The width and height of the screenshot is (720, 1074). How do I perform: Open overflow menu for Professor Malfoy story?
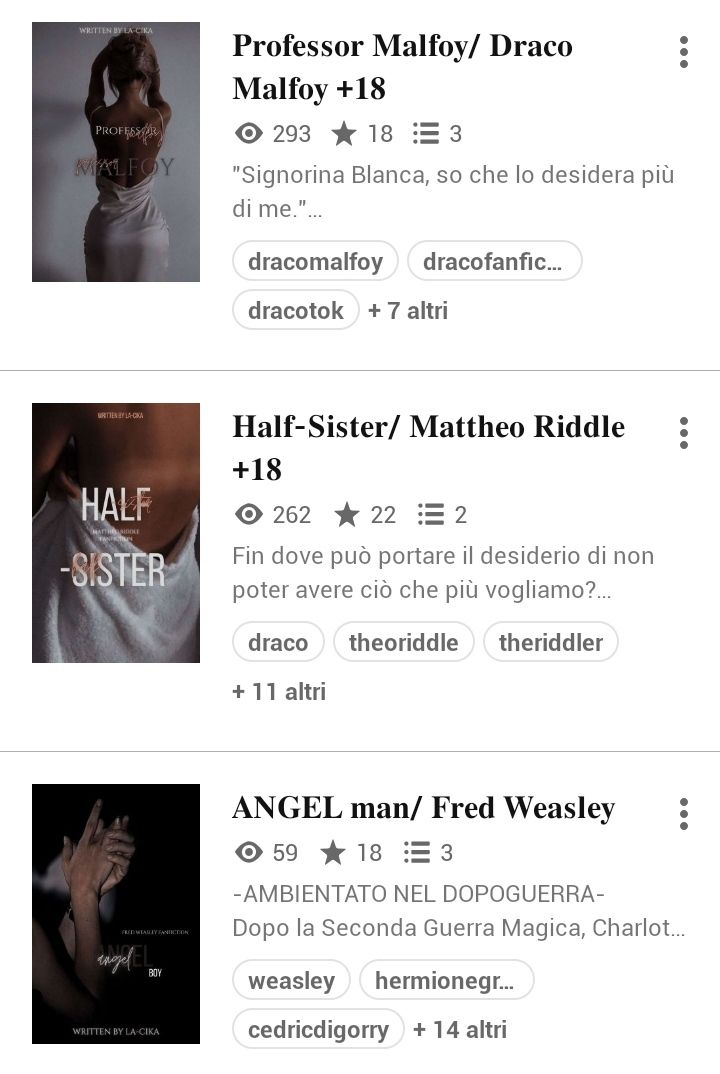683,52
